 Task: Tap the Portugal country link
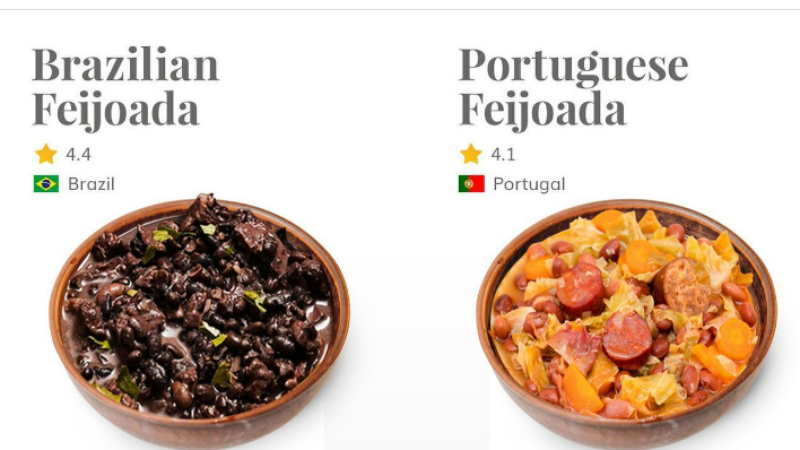528,184
